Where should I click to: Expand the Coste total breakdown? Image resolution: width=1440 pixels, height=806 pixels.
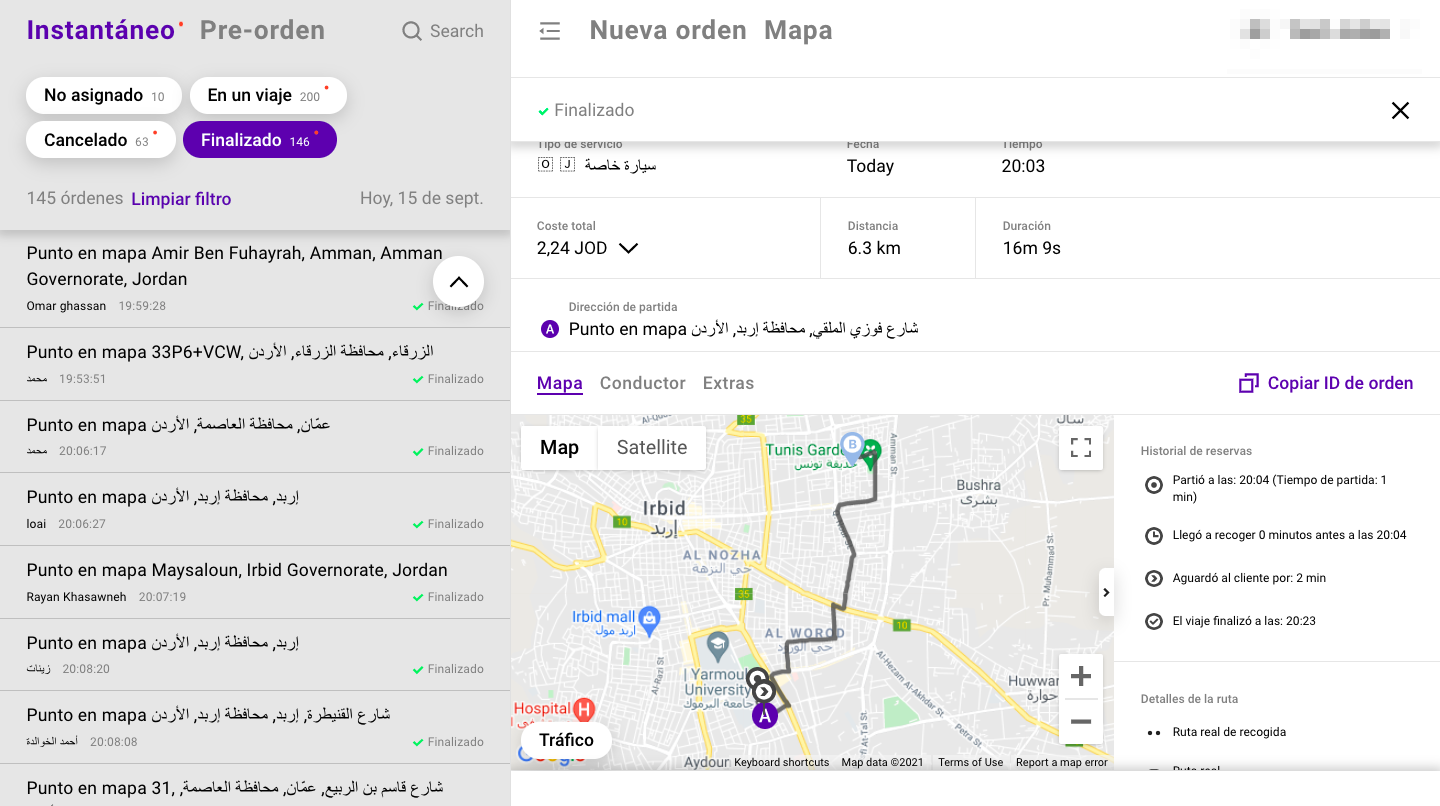point(628,249)
